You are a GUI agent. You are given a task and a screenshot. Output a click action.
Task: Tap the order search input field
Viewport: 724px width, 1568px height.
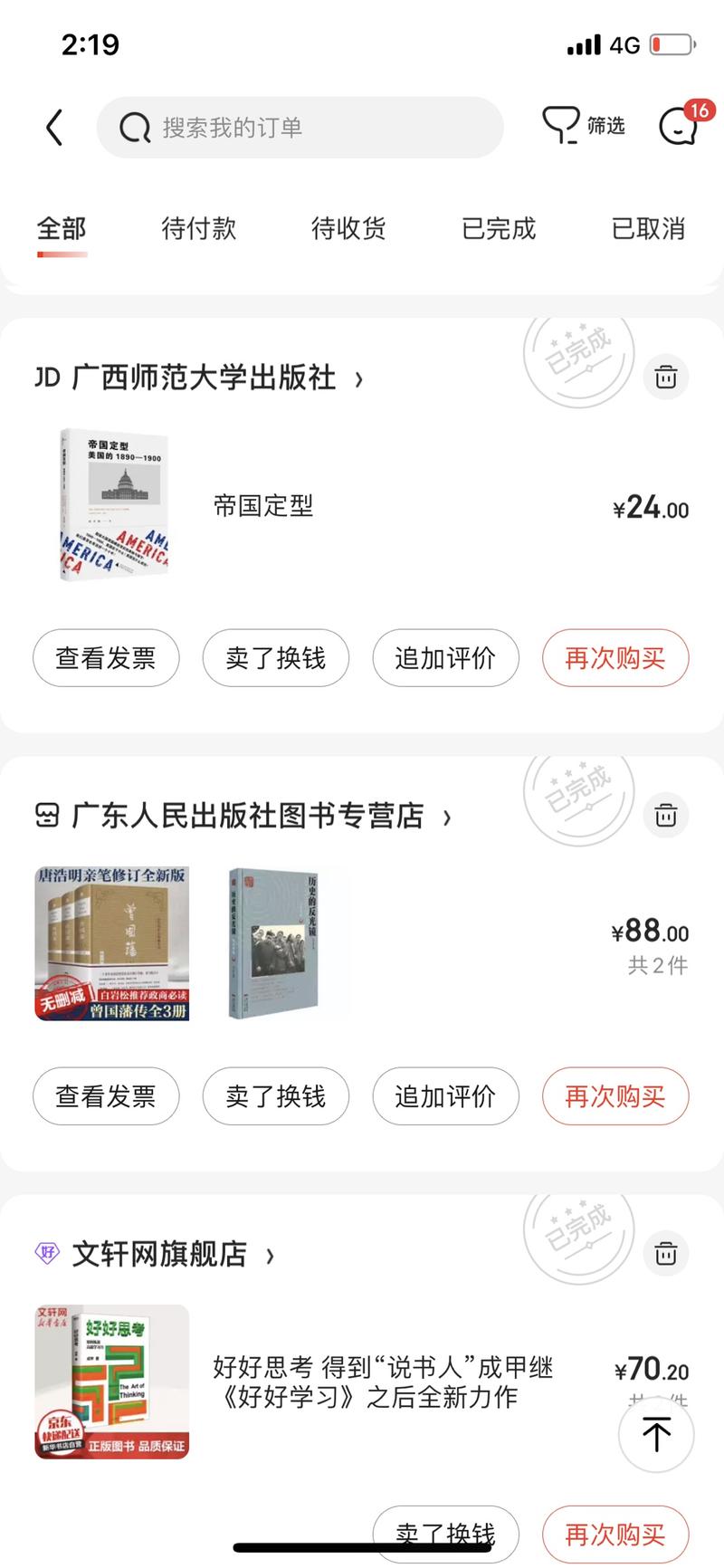[299, 127]
